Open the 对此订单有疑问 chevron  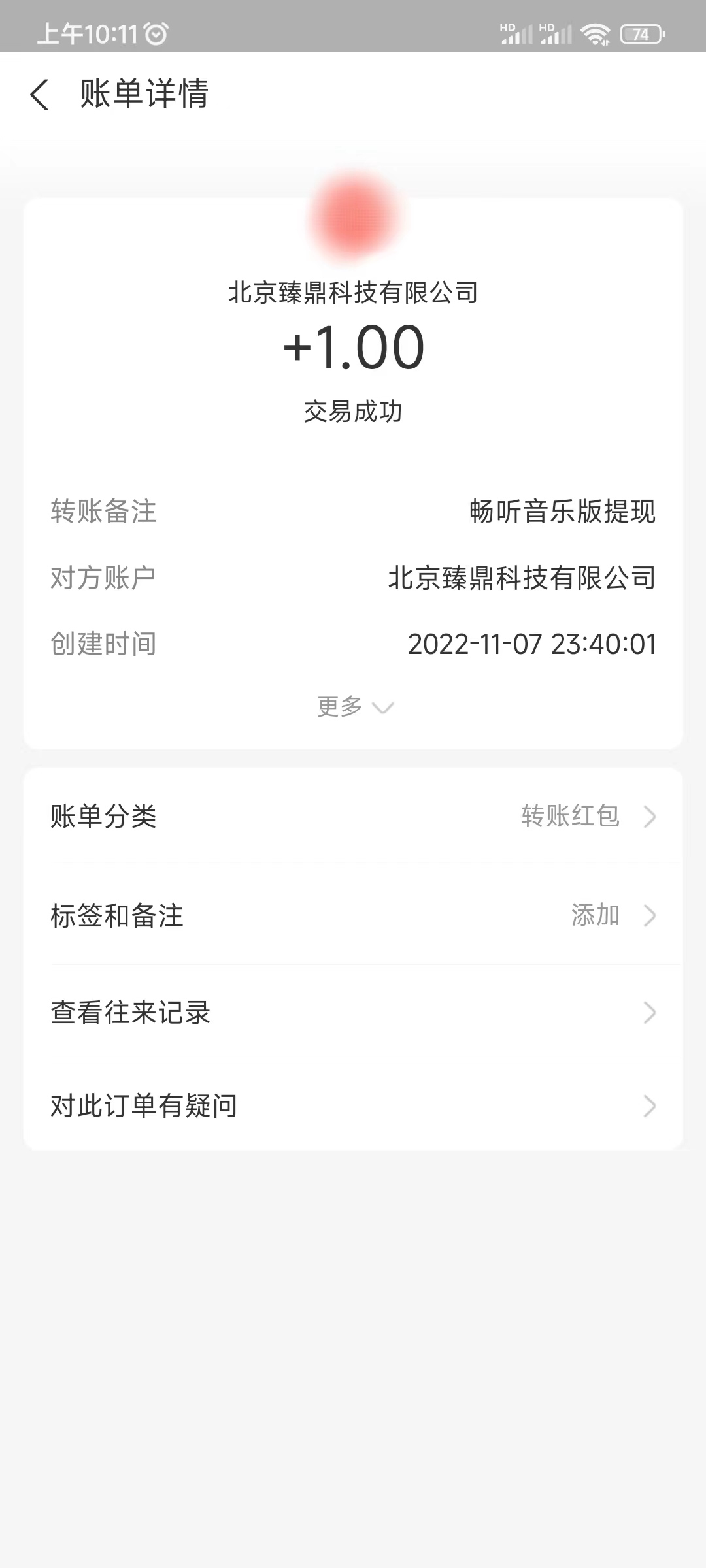pyautogui.click(x=649, y=1105)
